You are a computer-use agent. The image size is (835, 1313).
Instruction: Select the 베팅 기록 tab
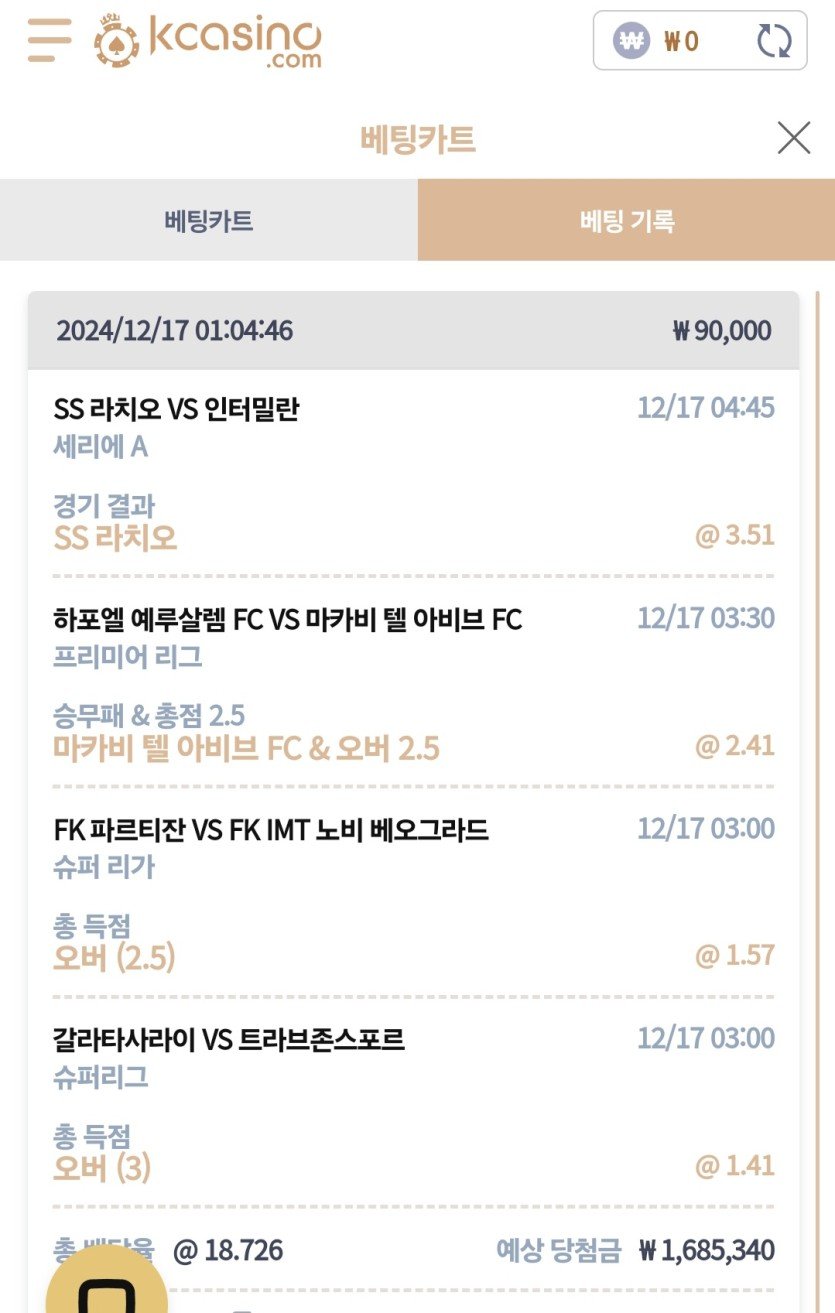click(x=626, y=221)
